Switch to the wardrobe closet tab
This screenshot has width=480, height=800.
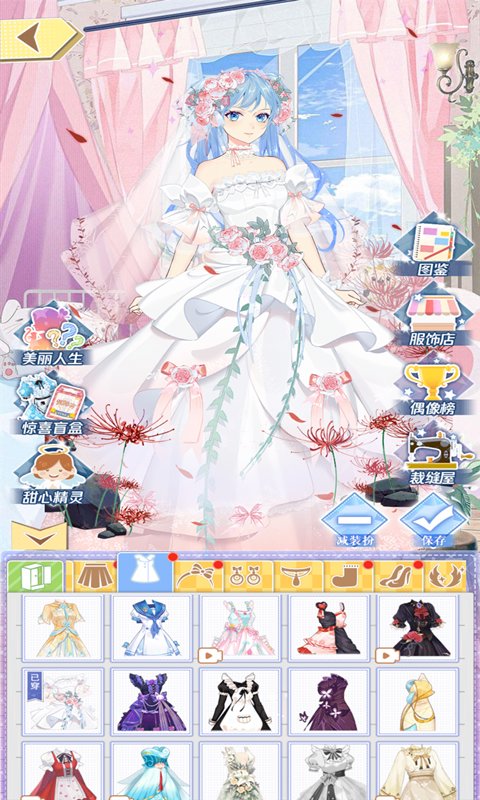click(36, 576)
